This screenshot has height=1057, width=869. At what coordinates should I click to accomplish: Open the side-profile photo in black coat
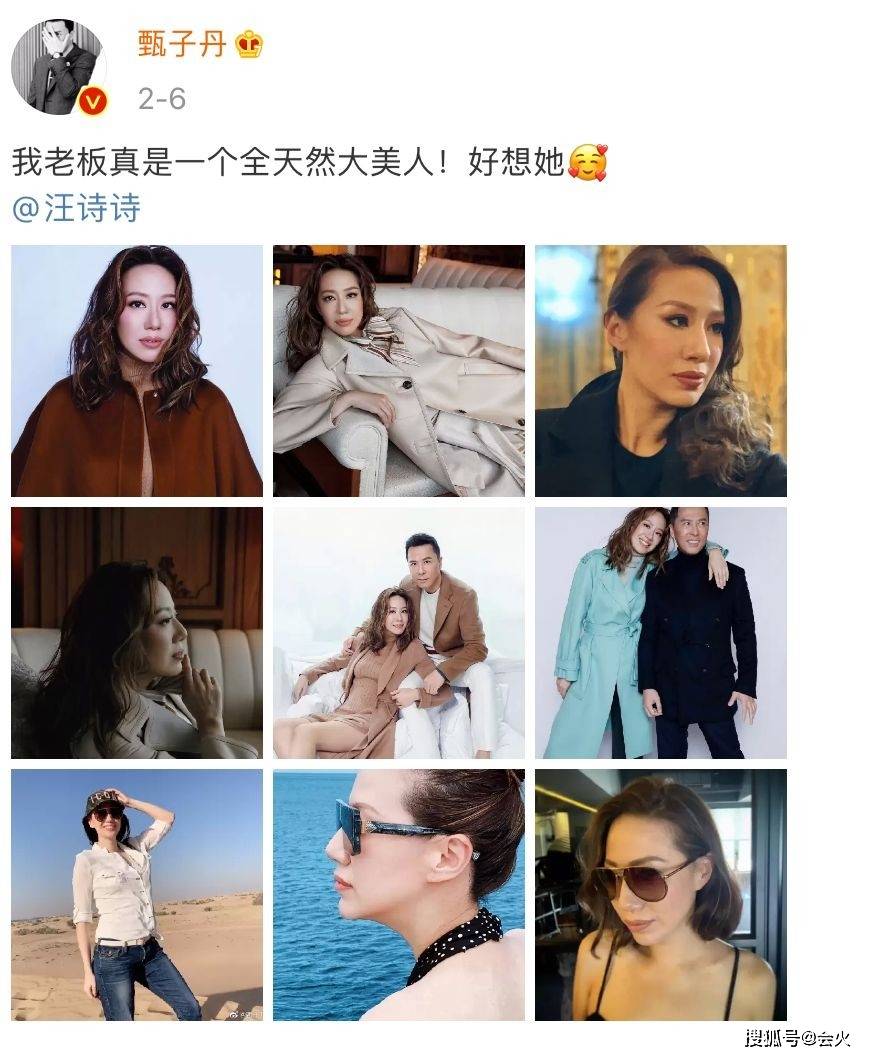pyautogui.click(x=660, y=371)
